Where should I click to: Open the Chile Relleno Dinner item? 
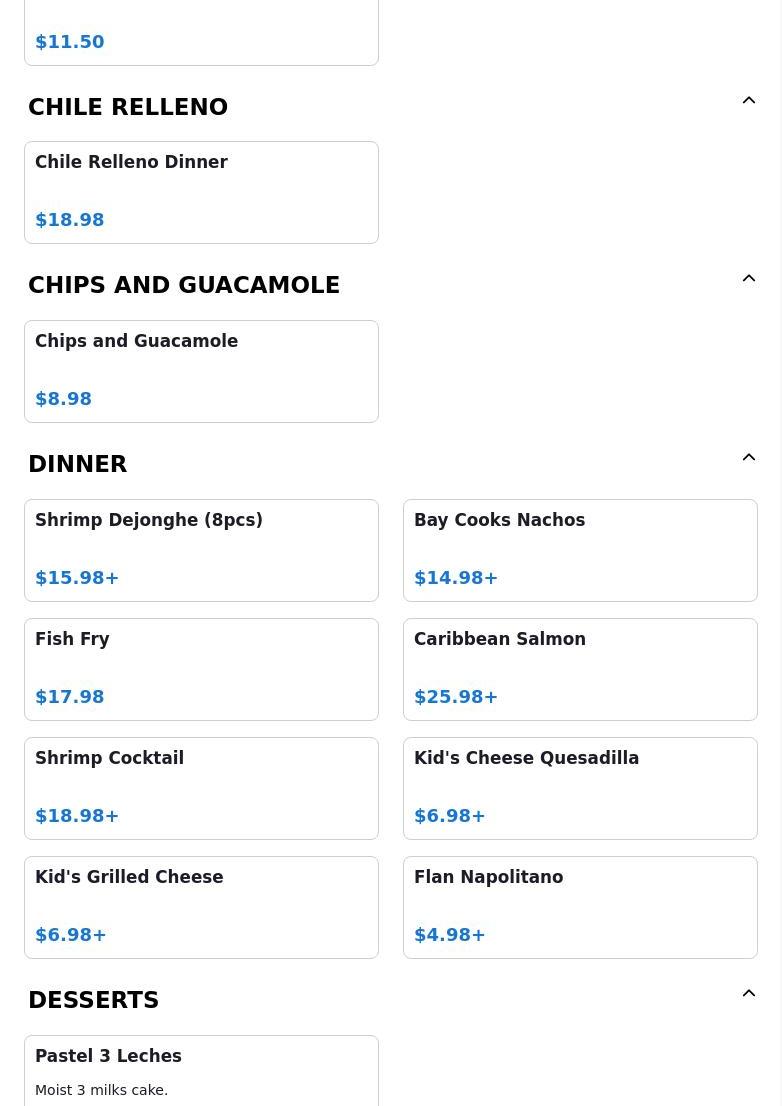coord(202,193)
